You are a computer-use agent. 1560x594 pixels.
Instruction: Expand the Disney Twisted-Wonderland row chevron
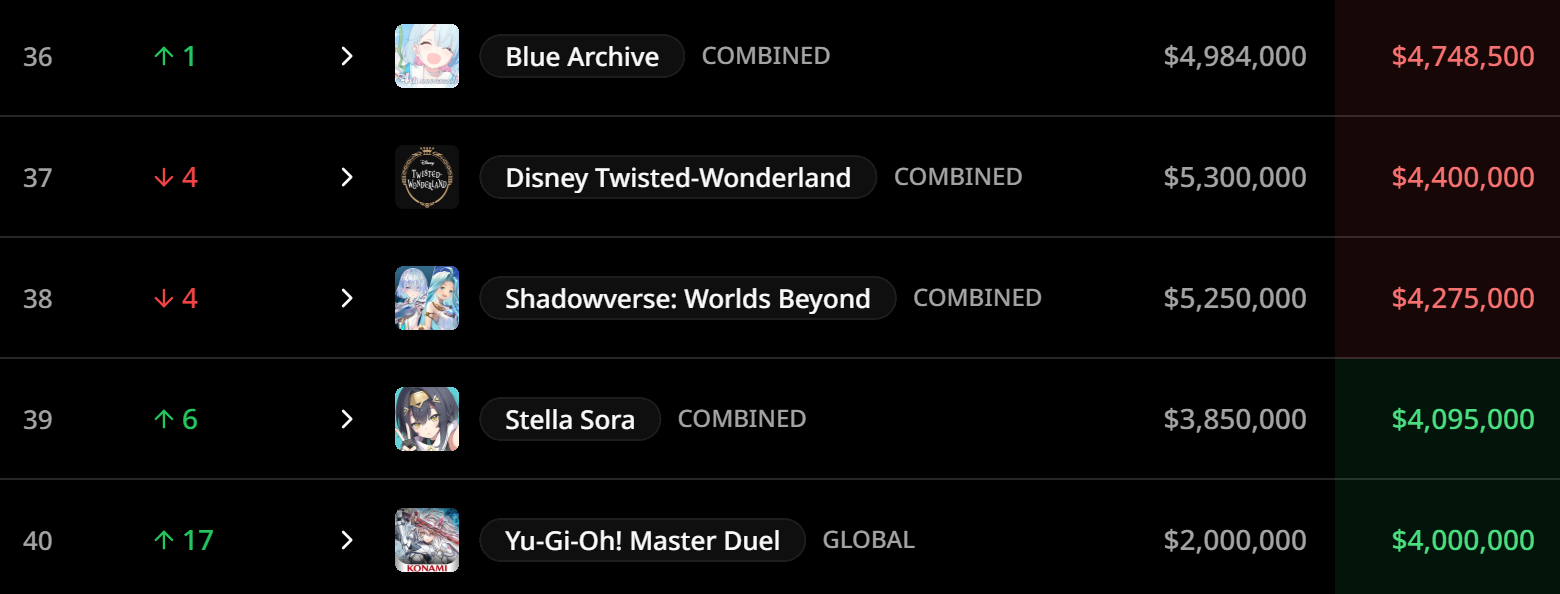click(347, 177)
